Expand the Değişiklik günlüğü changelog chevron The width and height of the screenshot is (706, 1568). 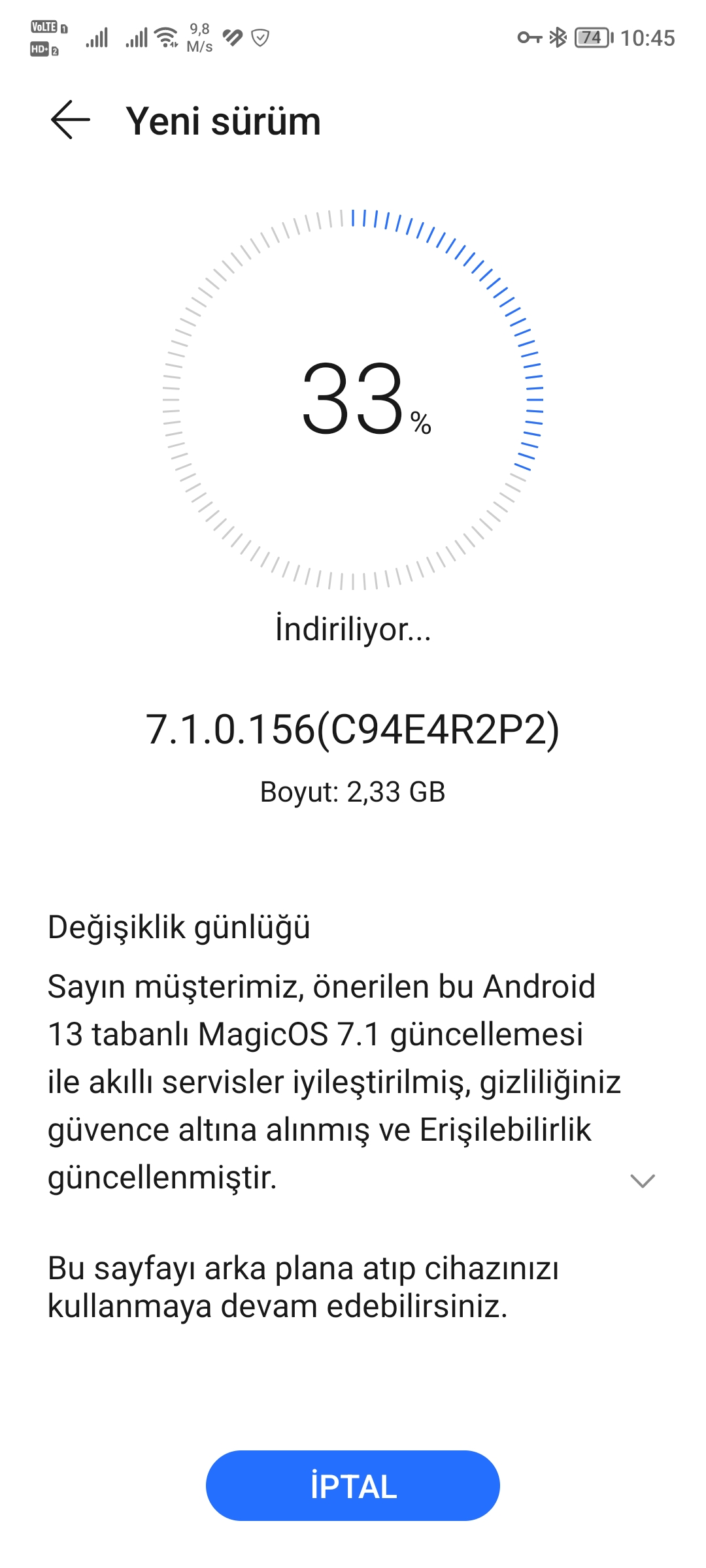click(642, 1180)
